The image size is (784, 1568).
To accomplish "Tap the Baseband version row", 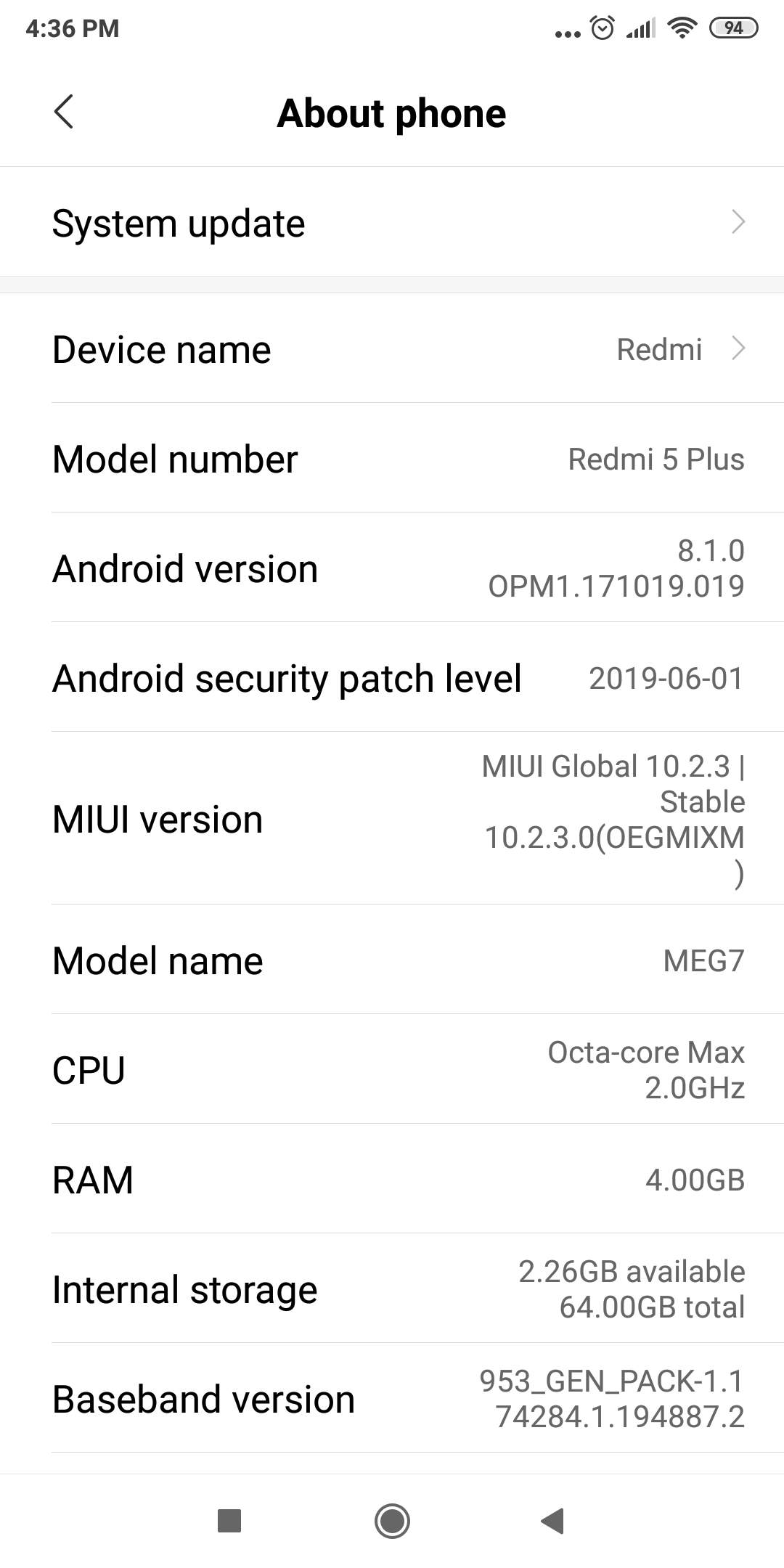I will pos(392,1399).
